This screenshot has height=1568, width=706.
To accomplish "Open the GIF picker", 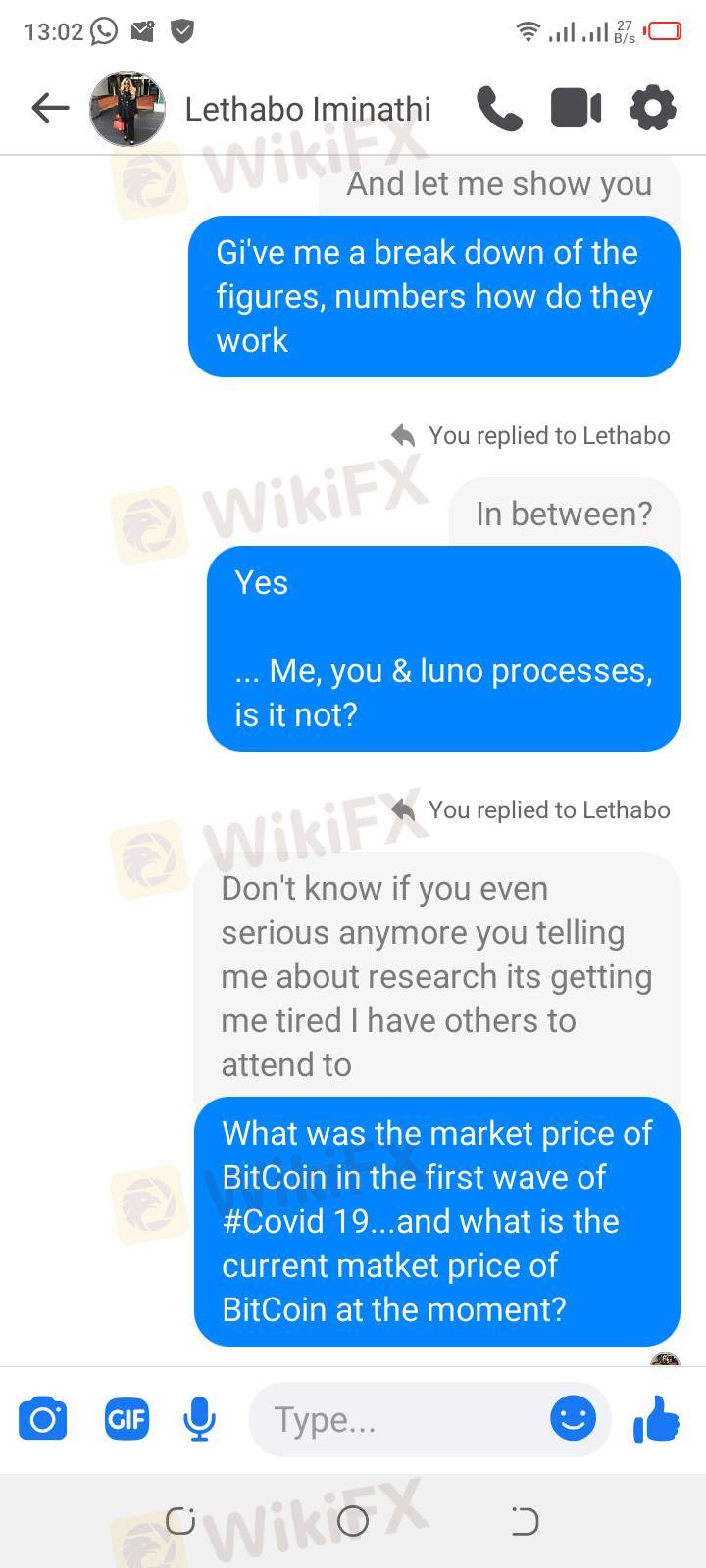I will click(x=126, y=1418).
